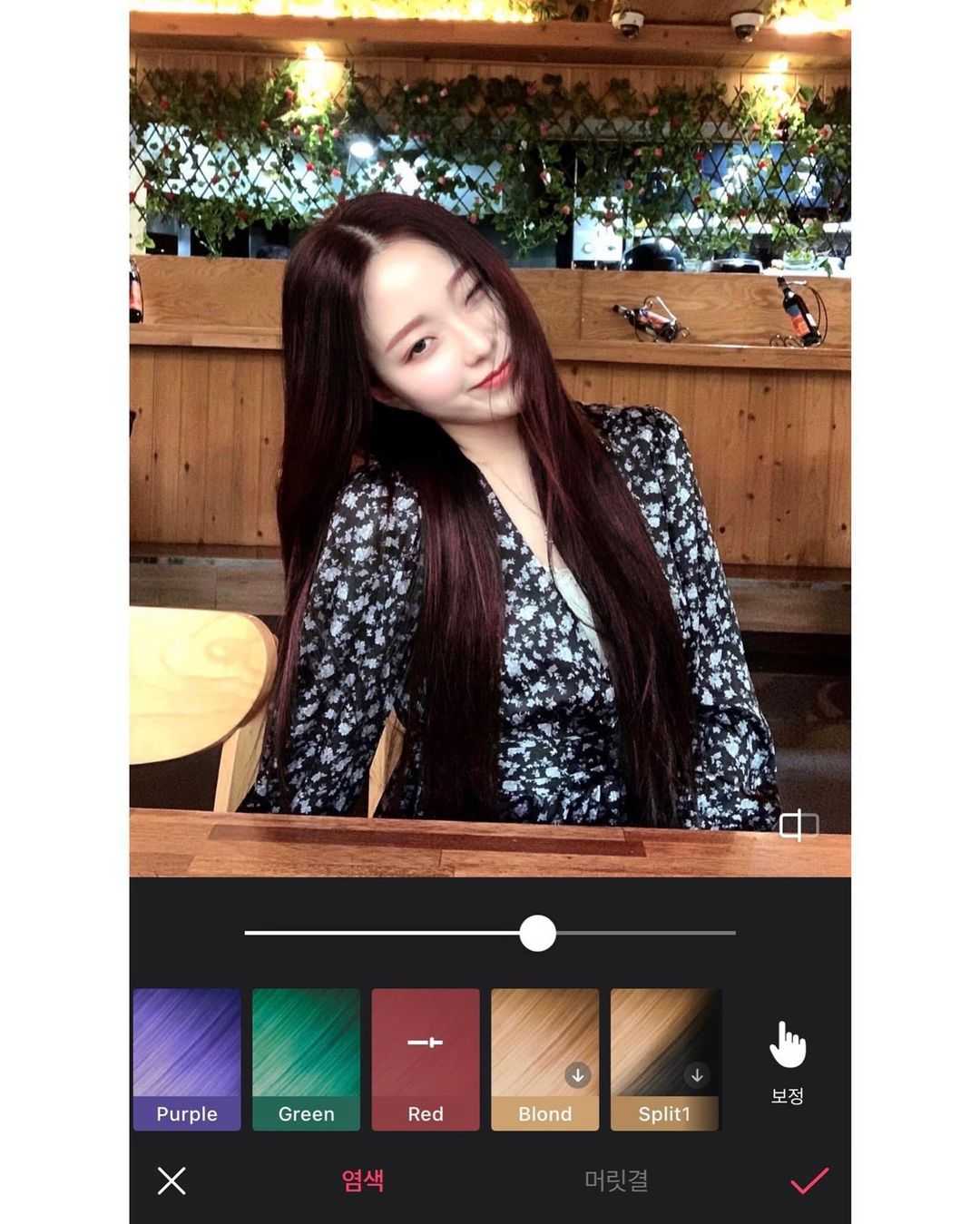The height and width of the screenshot is (1224, 980).
Task: Tap the before/after compare icon
Action: [x=799, y=825]
